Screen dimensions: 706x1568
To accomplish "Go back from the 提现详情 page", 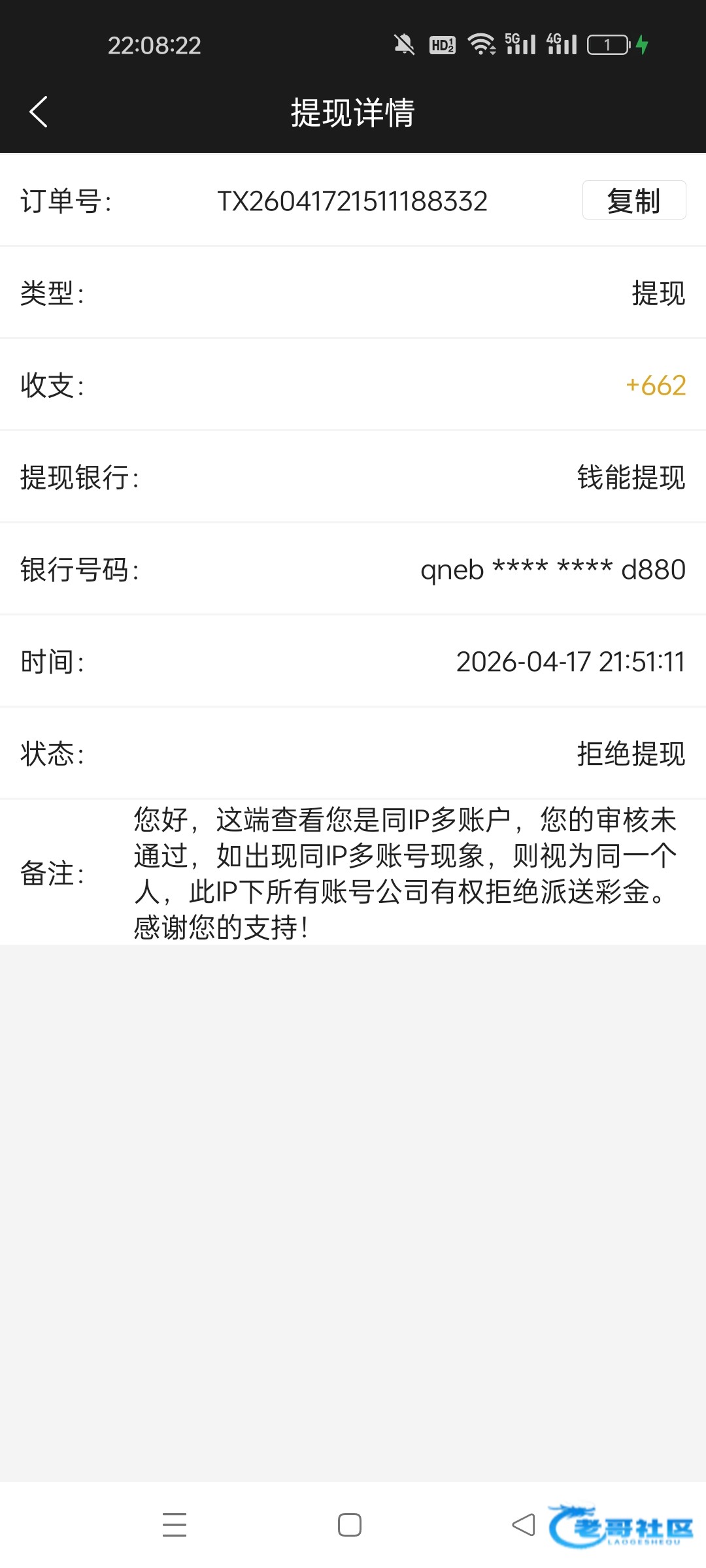I will [39, 112].
